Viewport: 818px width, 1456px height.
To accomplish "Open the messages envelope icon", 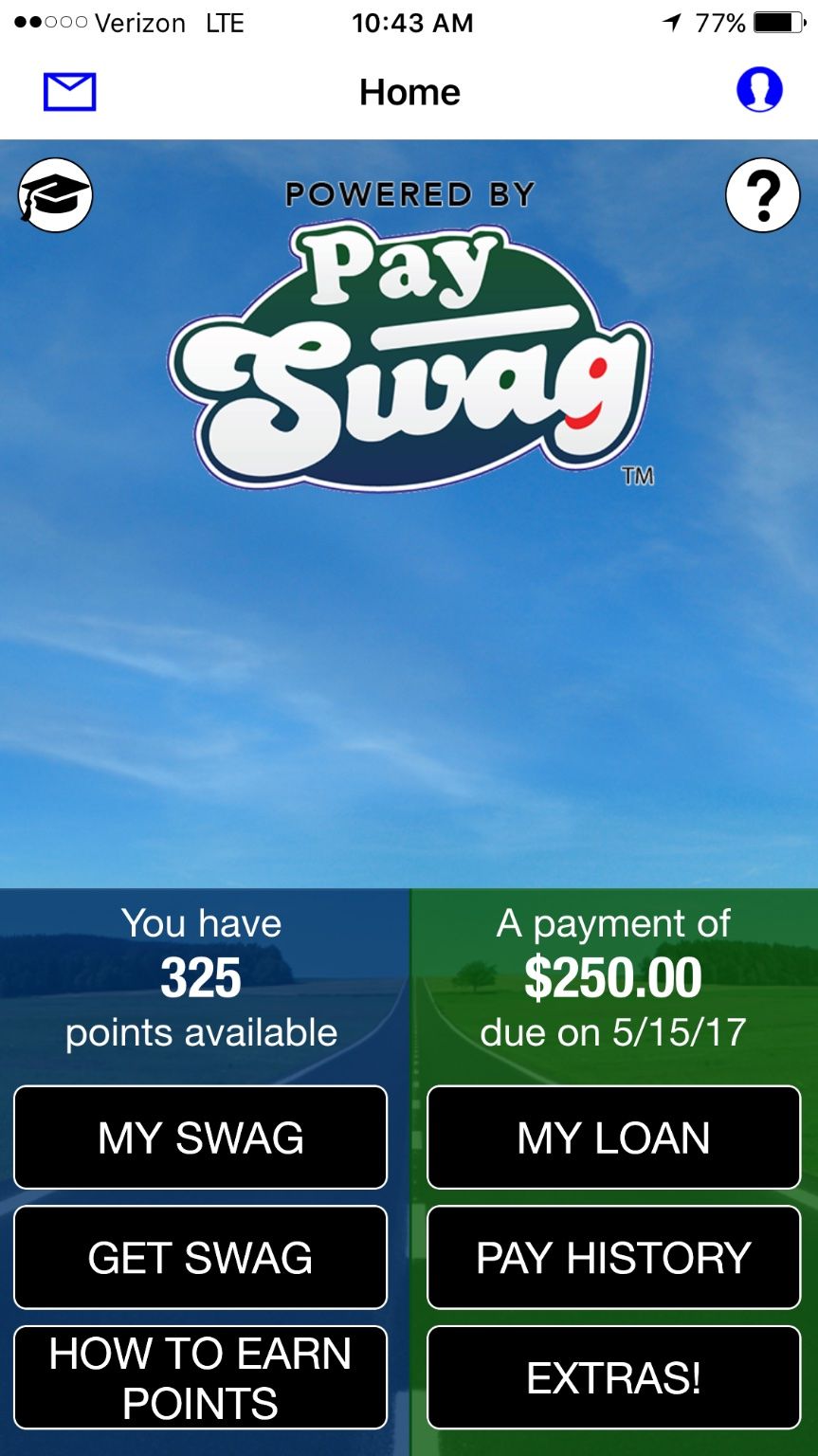I will (69, 92).
